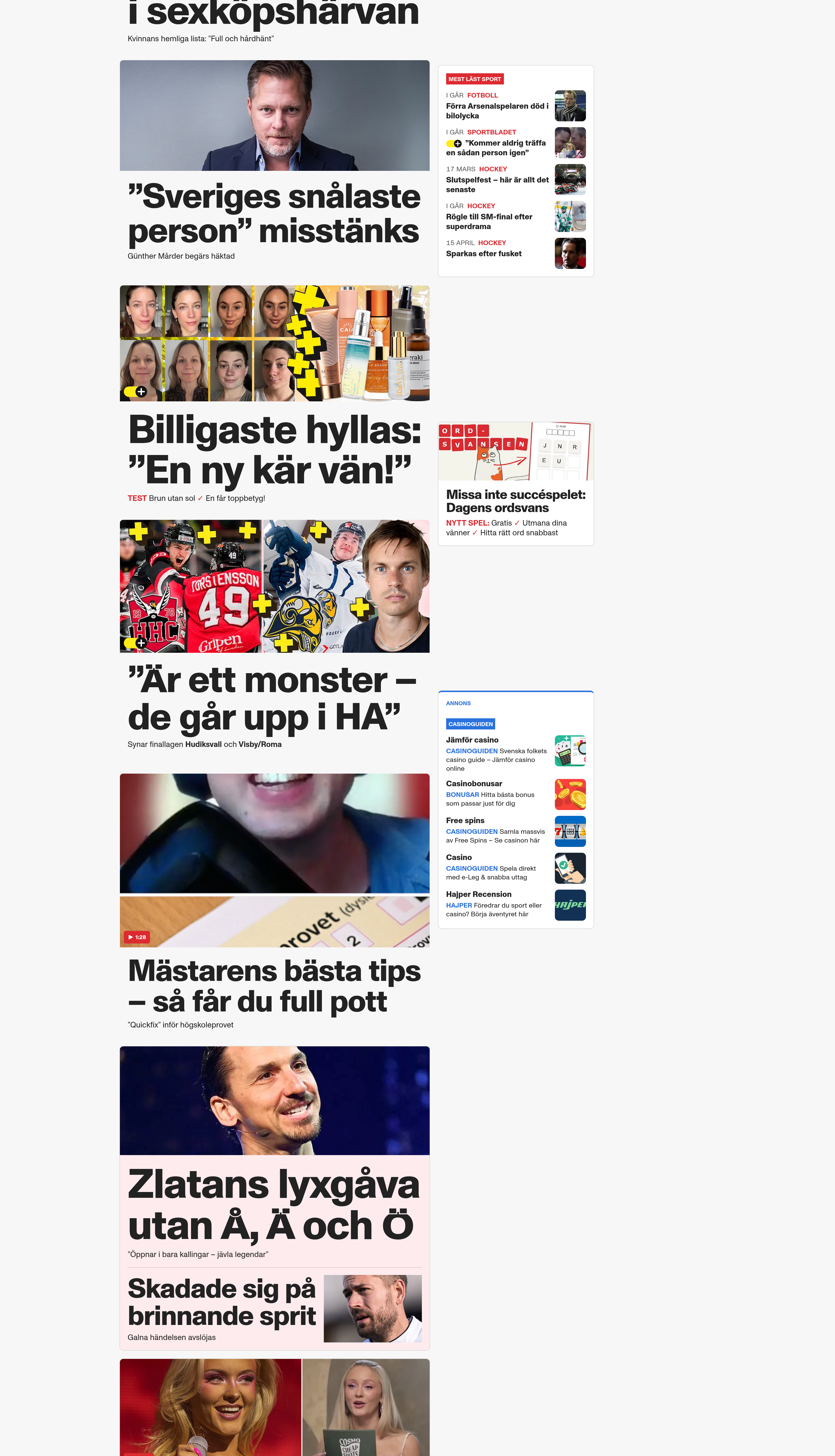
Task: Open "Jämför casino" ad link
Action: click(472, 740)
